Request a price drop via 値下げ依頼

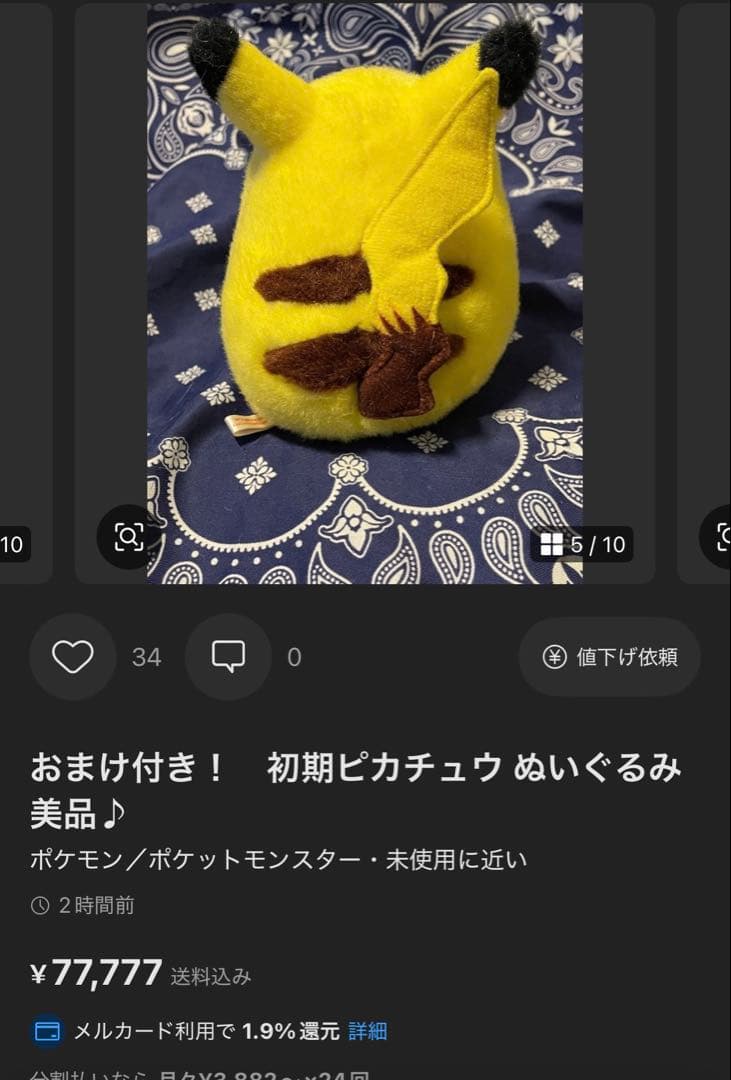608,657
